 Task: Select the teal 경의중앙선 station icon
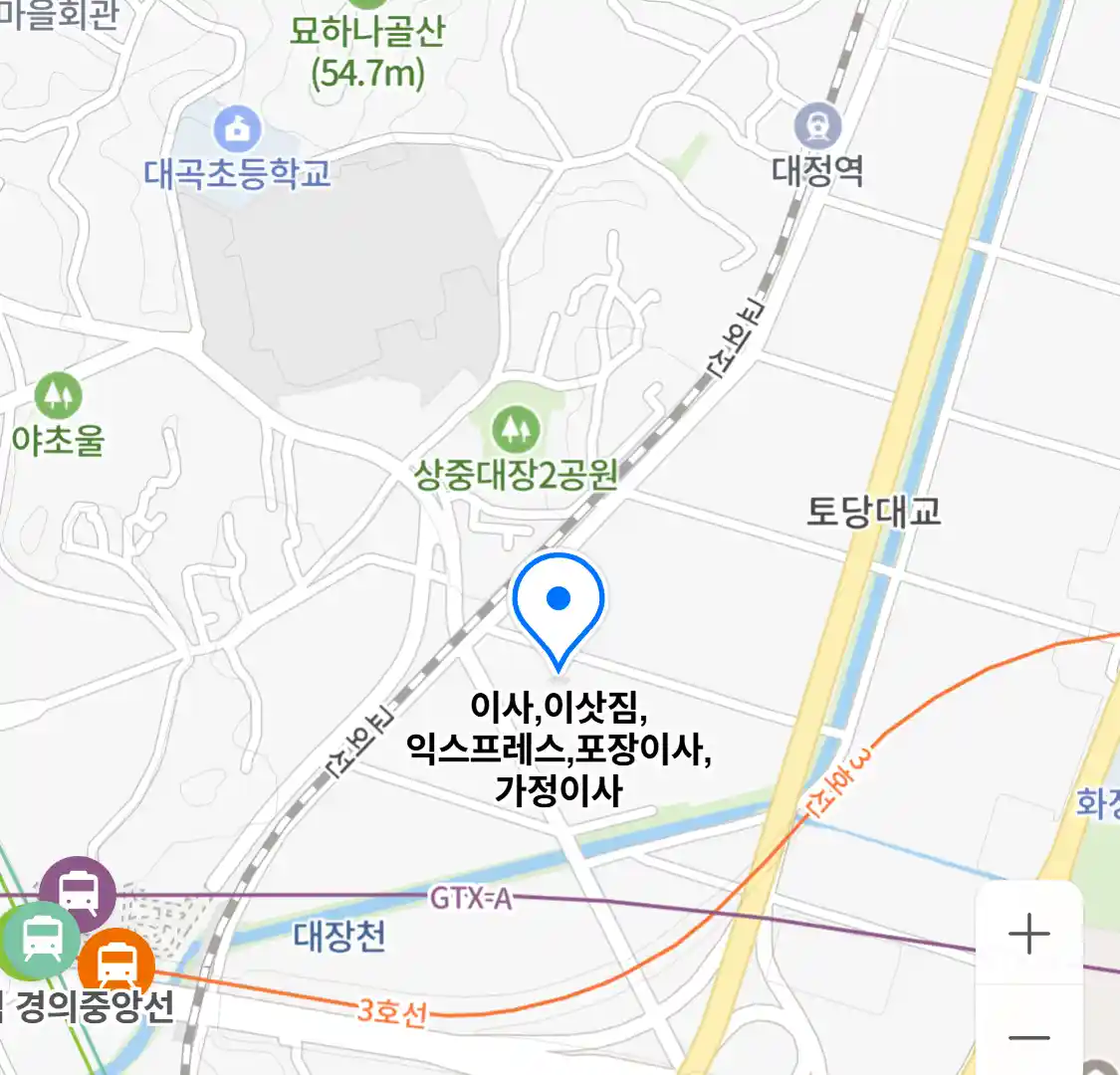point(42,938)
